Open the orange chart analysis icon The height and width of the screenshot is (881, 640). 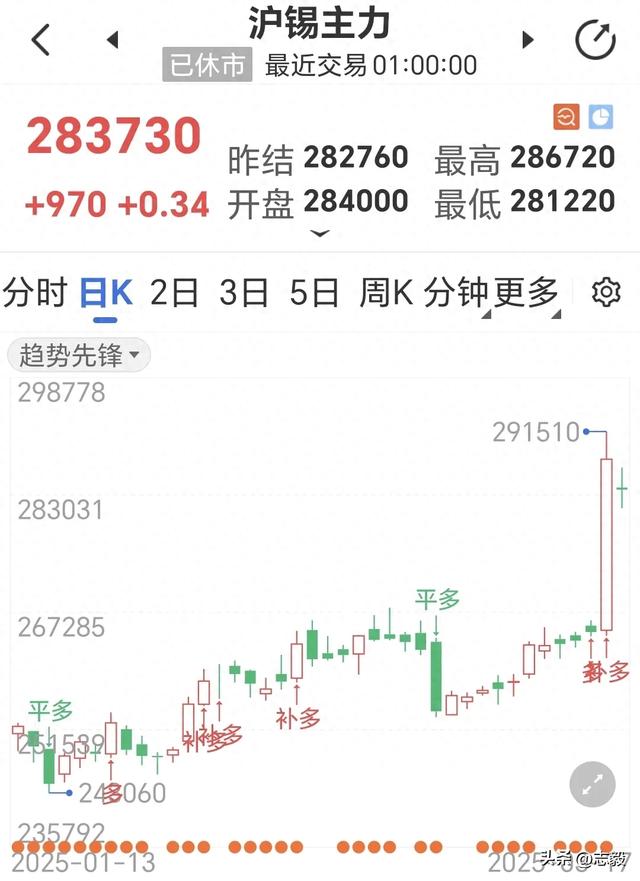[566, 117]
